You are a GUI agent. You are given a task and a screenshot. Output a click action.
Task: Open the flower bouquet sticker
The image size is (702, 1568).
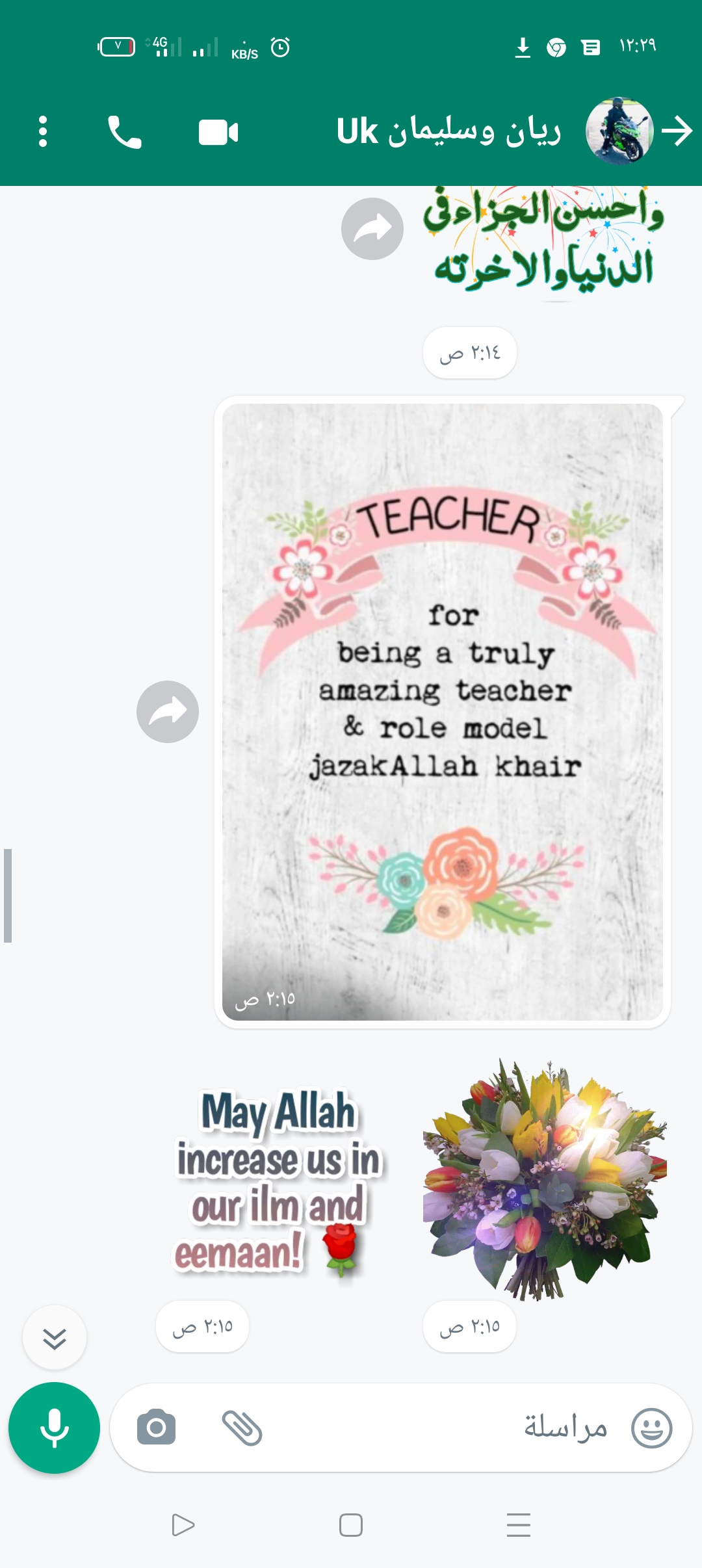click(545, 1178)
